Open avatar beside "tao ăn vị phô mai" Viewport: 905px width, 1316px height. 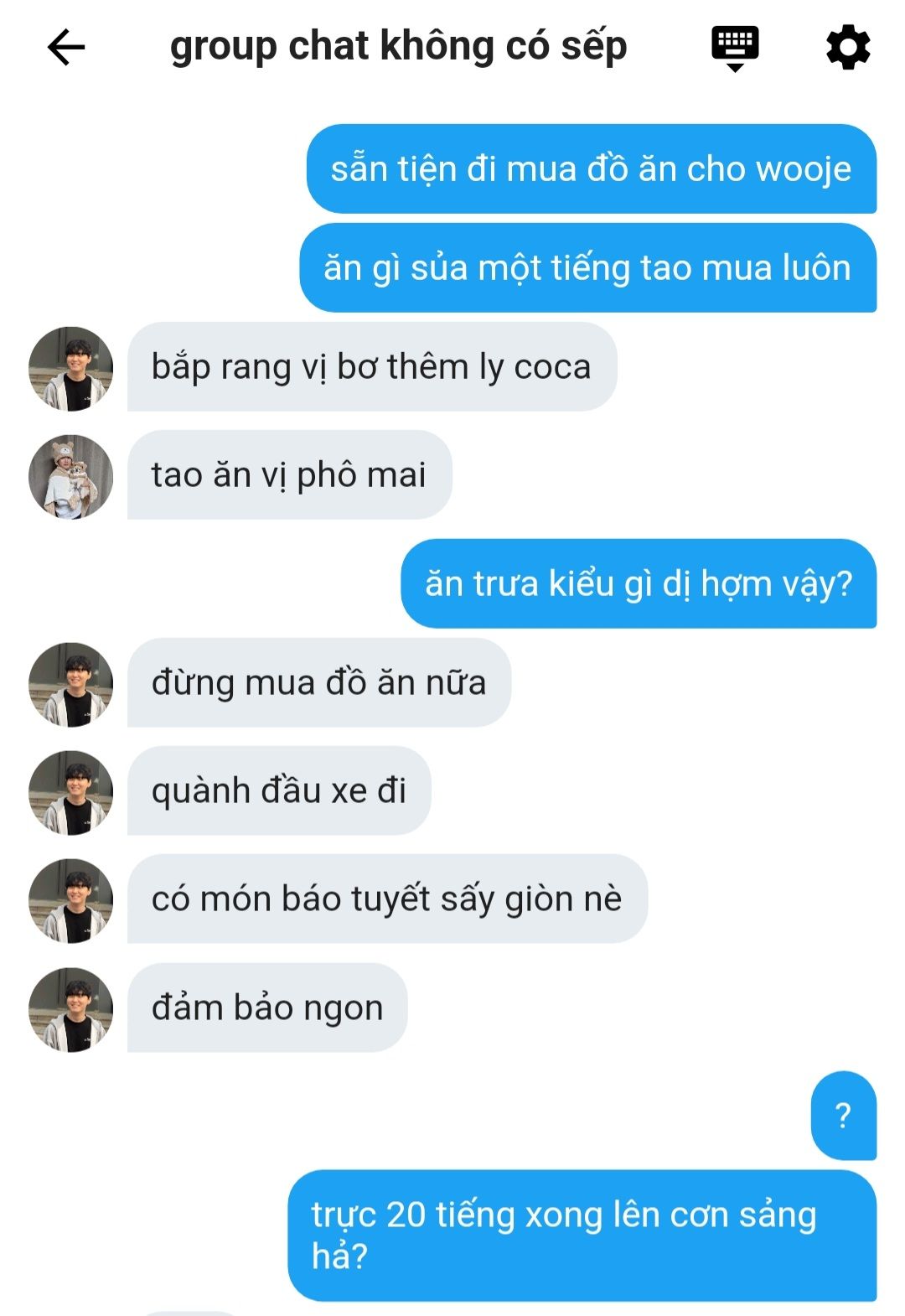coord(71,476)
